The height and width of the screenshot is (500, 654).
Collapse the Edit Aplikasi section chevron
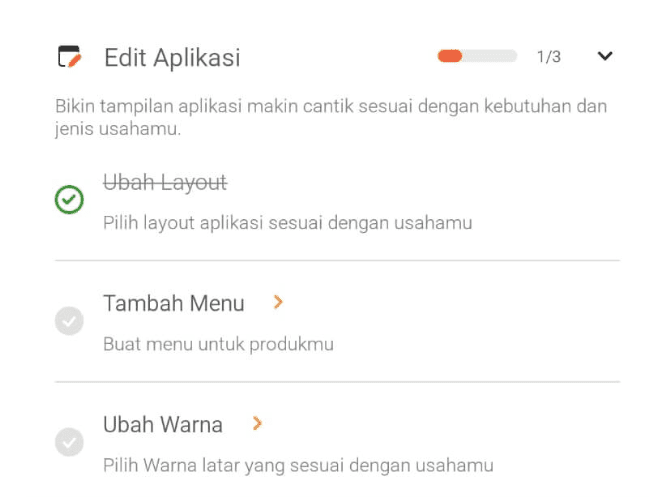tap(604, 56)
